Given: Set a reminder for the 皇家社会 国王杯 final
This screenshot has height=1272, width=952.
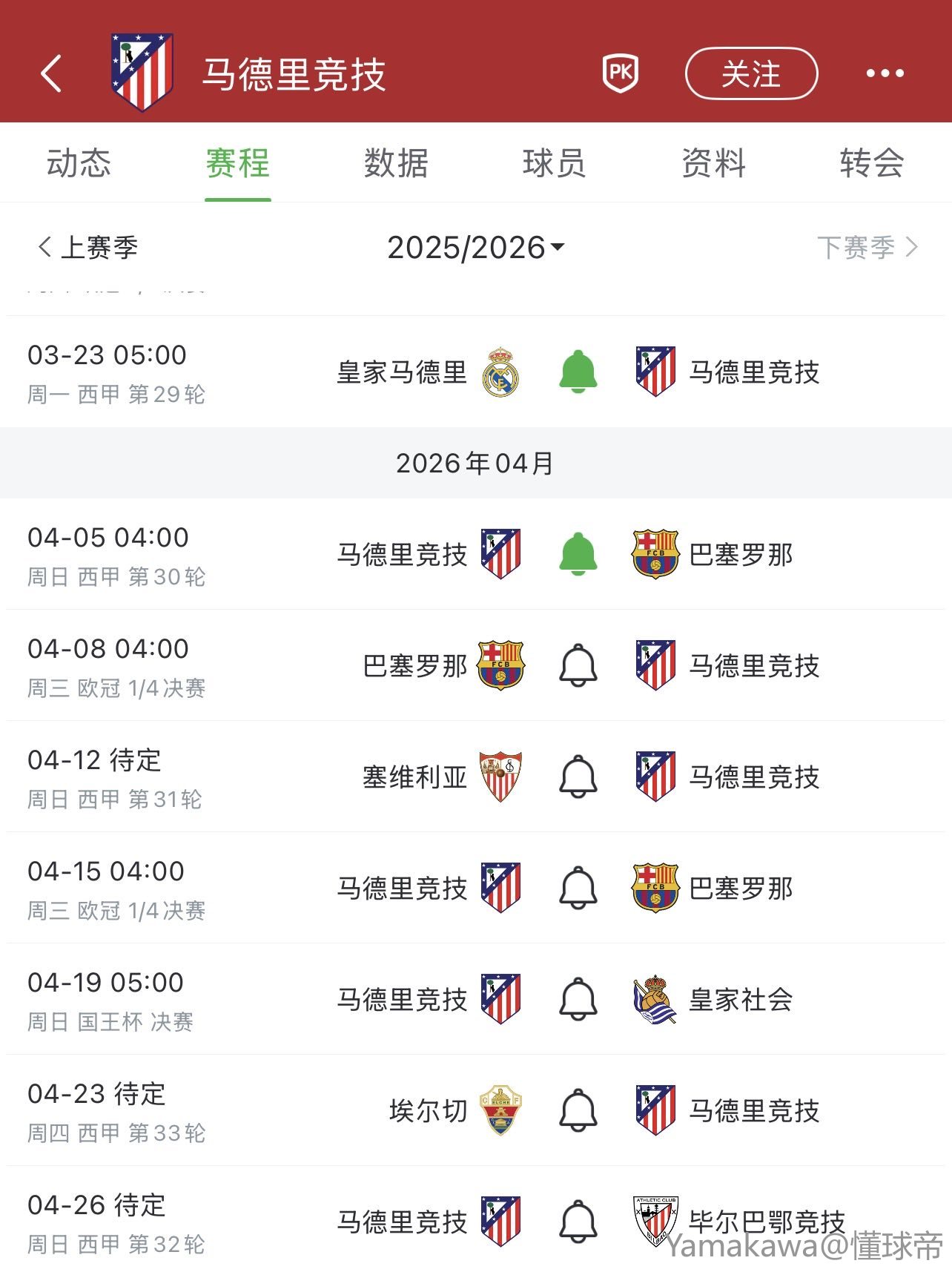Looking at the screenshot, I should click(x=578, y=999).
